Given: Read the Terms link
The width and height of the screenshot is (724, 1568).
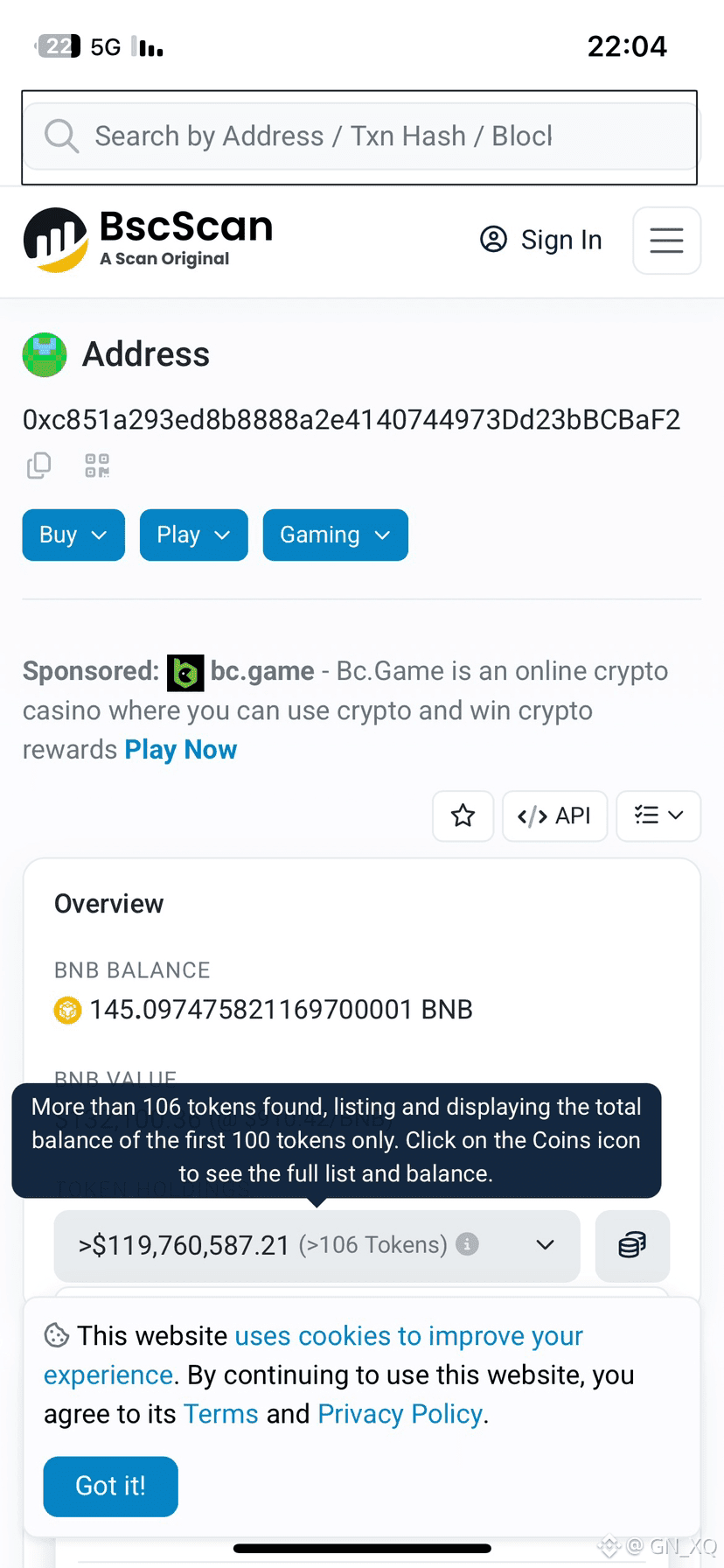Looking at the screenshot, I should tap(221, 1414).
